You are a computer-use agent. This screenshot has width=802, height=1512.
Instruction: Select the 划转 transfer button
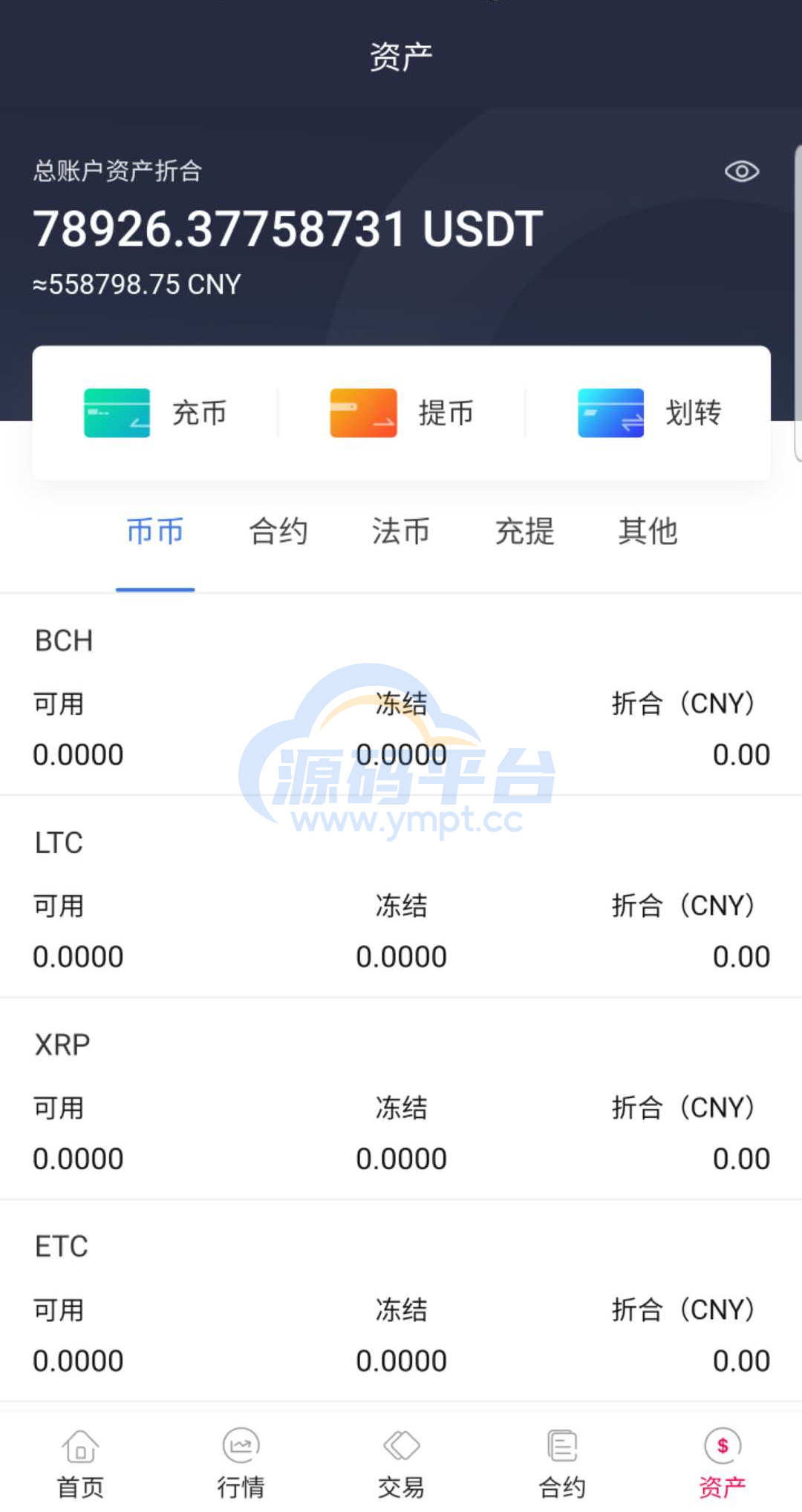(649, 413)
